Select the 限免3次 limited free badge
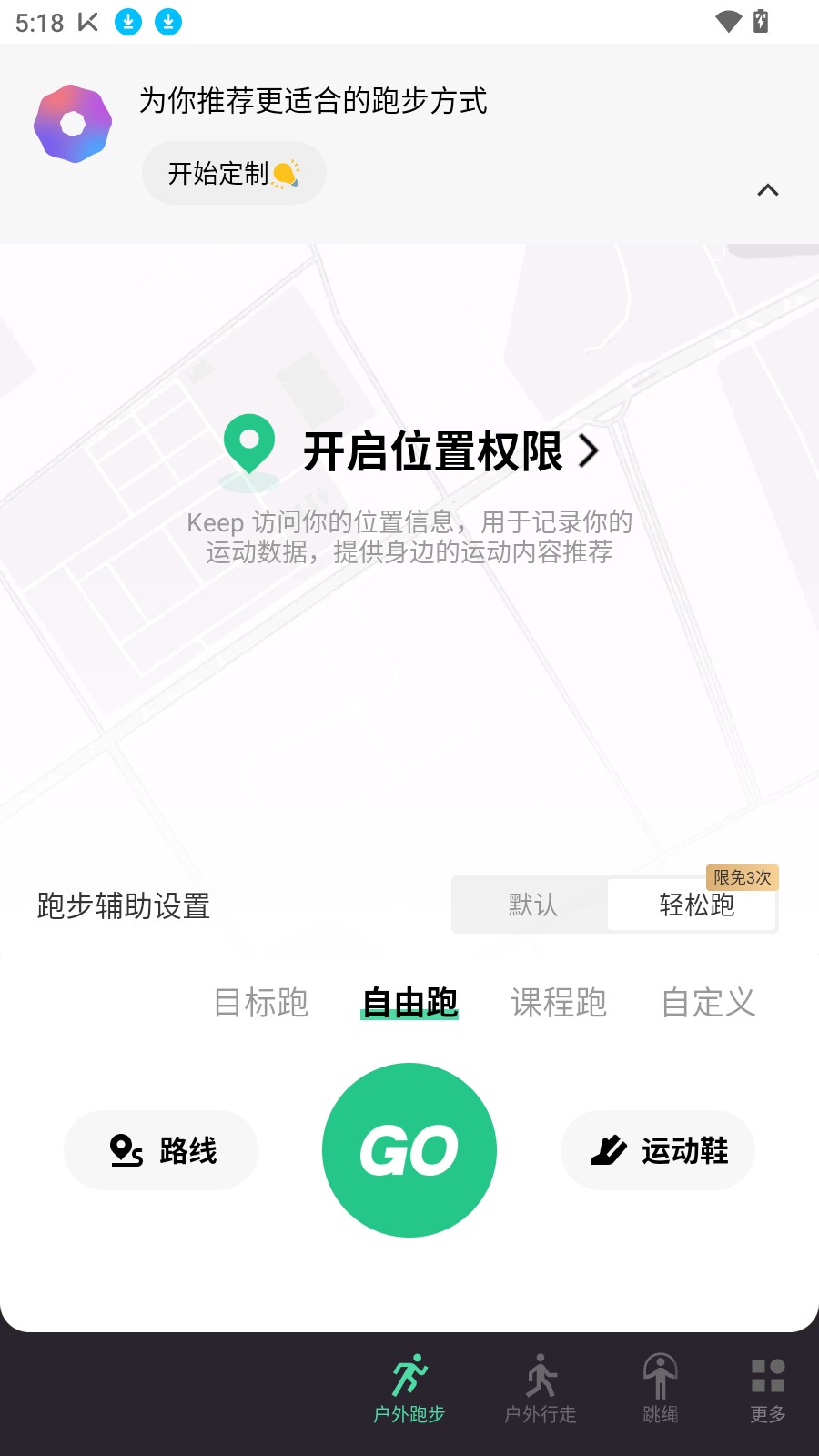The height and width of the screenshot is (1456, 819). click(x=742, y=876)
